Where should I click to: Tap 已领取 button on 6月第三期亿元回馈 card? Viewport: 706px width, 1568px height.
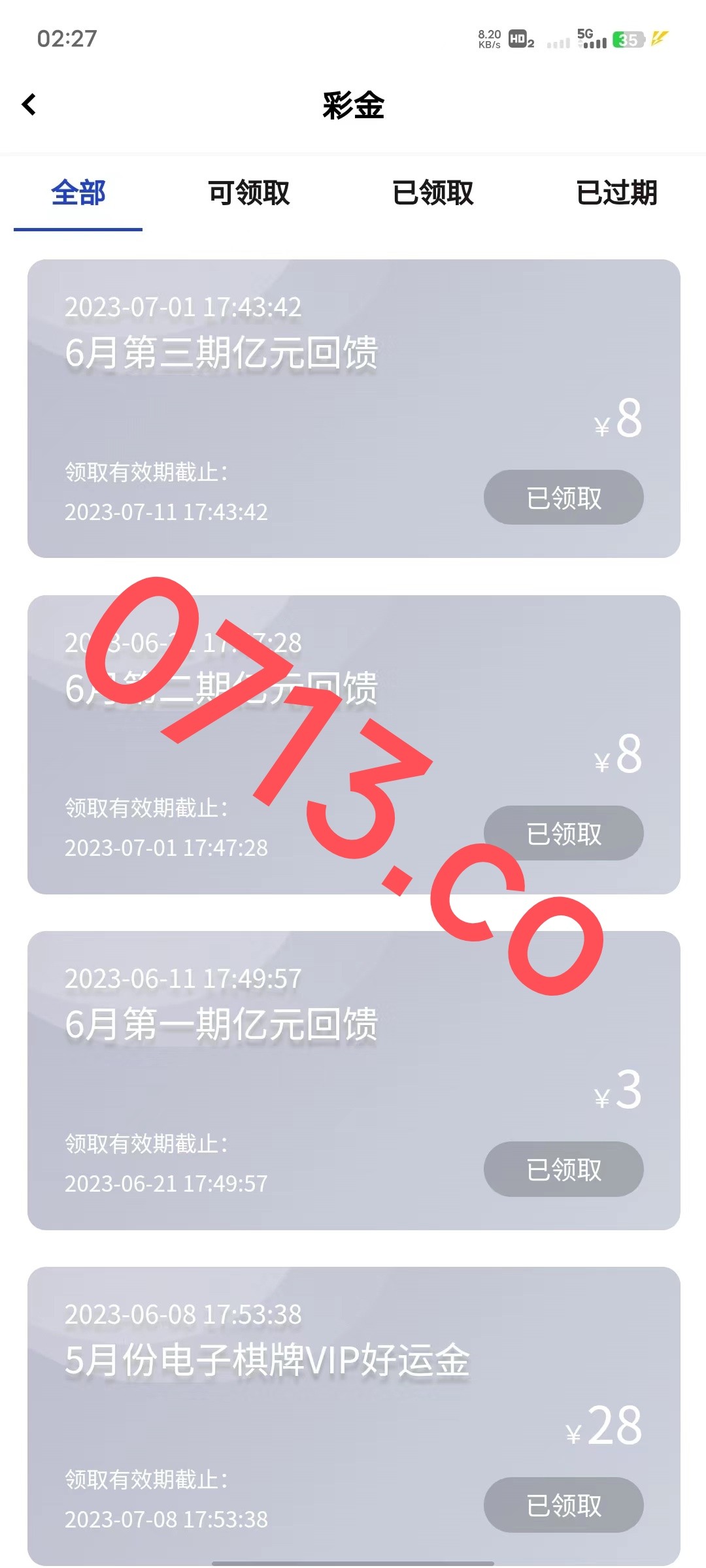[x=563, y=498]
